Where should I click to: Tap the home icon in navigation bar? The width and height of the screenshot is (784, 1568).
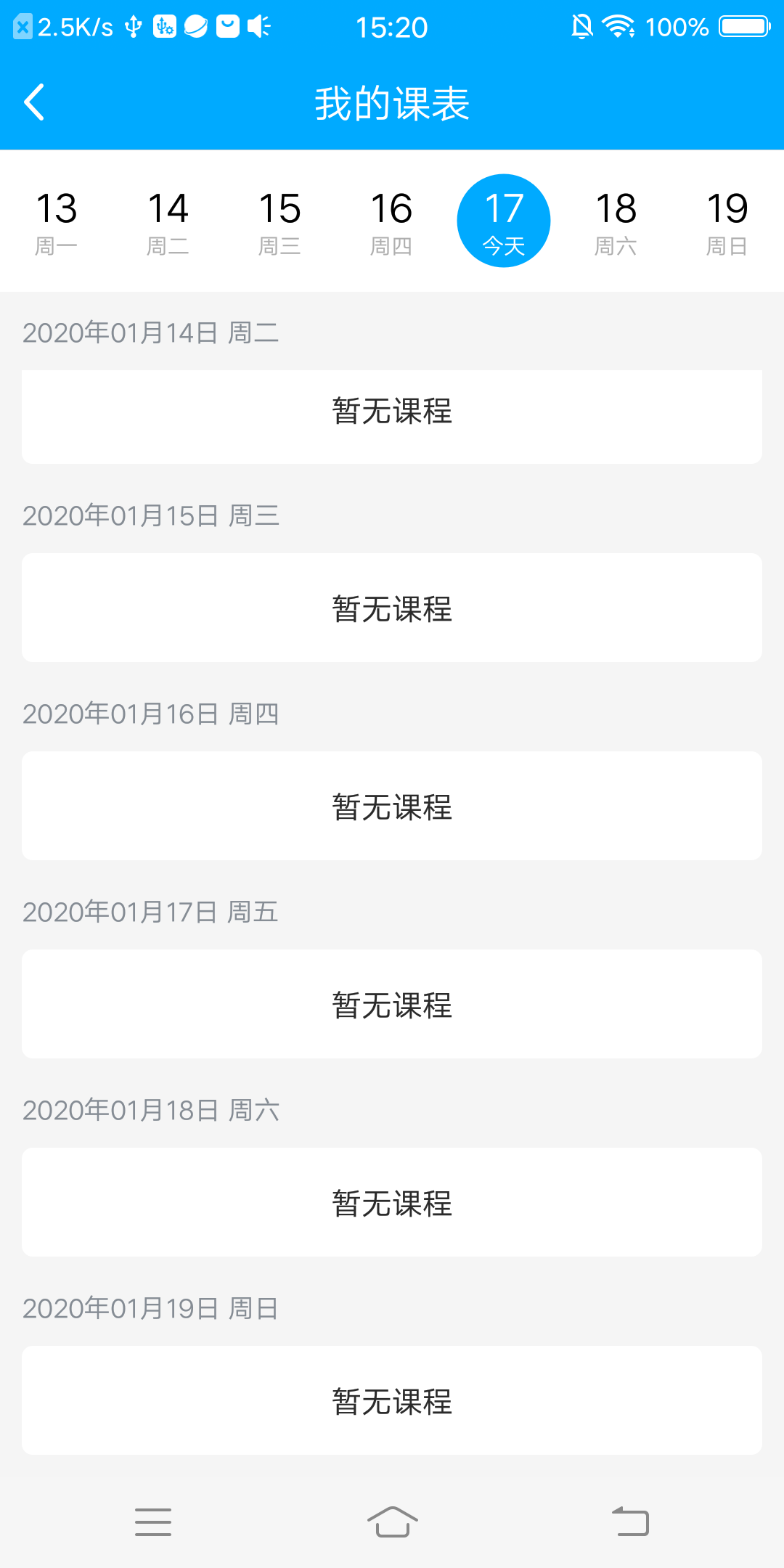click(x=392, y=1522)
